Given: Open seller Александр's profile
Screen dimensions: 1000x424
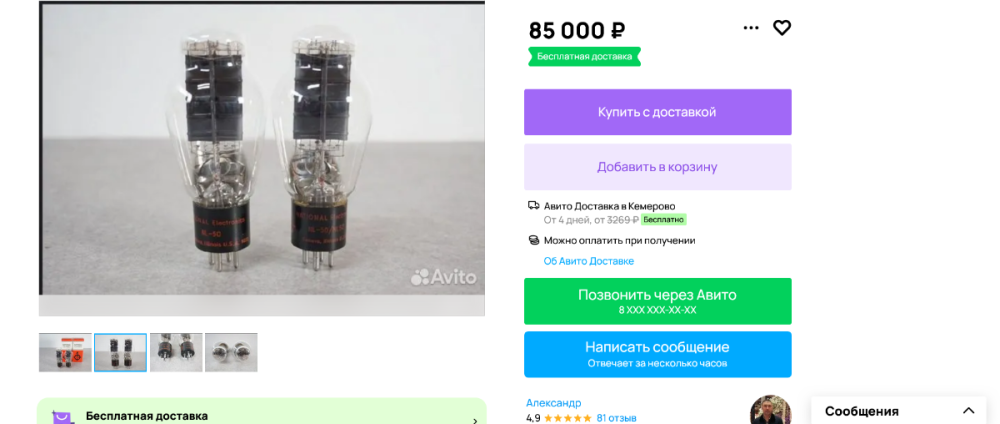Looking at the screenshot, I should tap(553, 402).
